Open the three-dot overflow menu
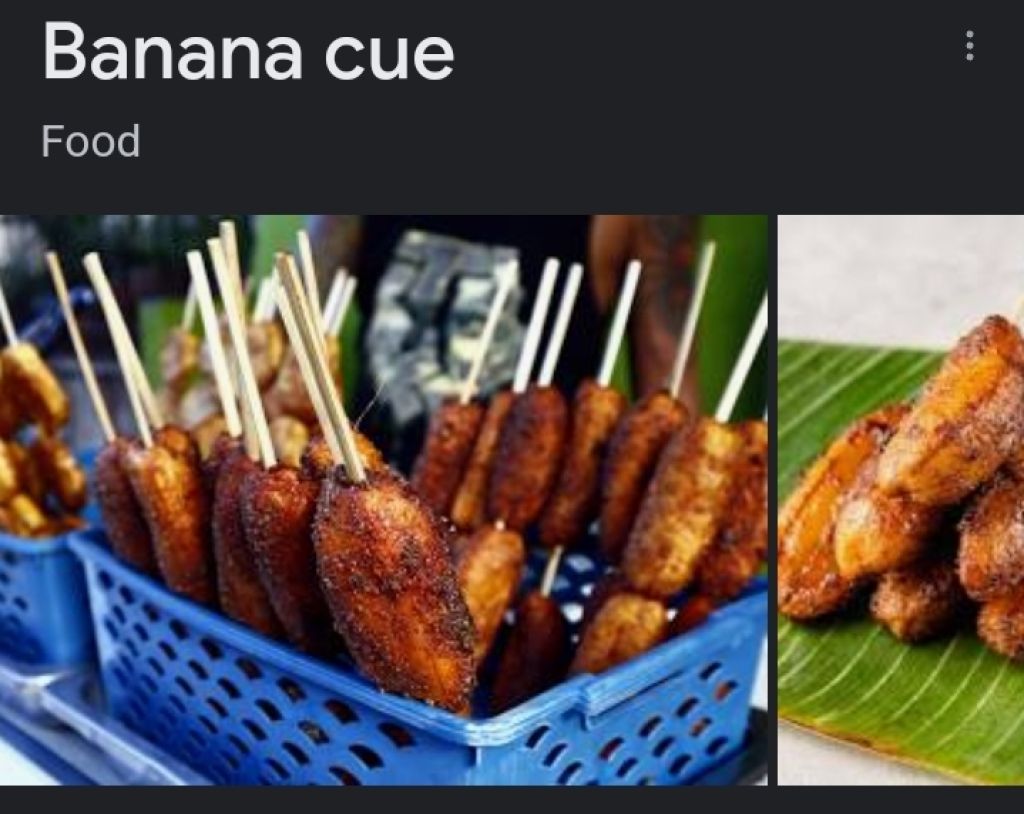 coord(969,46)
